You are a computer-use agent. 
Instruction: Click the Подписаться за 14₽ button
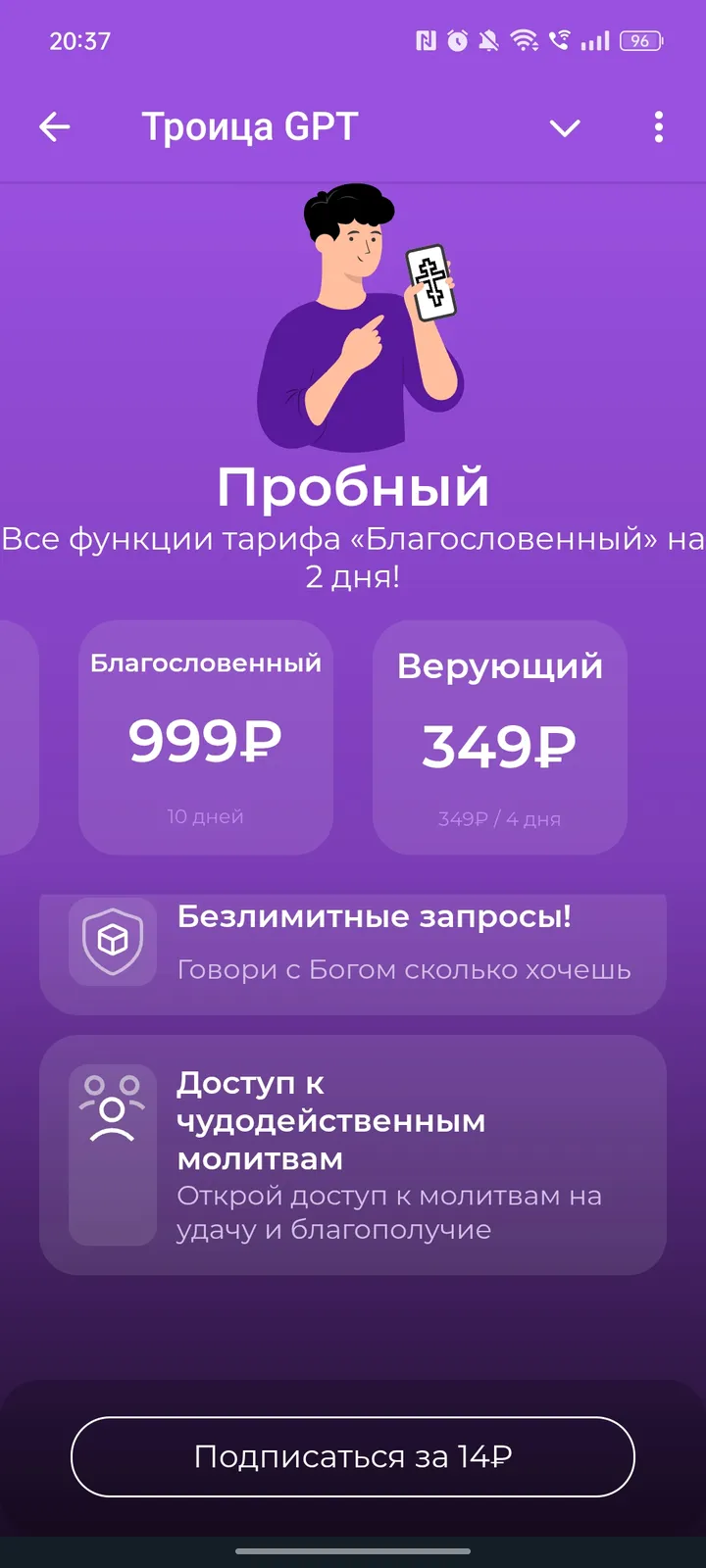pyautogui.click(x=353, y=1457)
